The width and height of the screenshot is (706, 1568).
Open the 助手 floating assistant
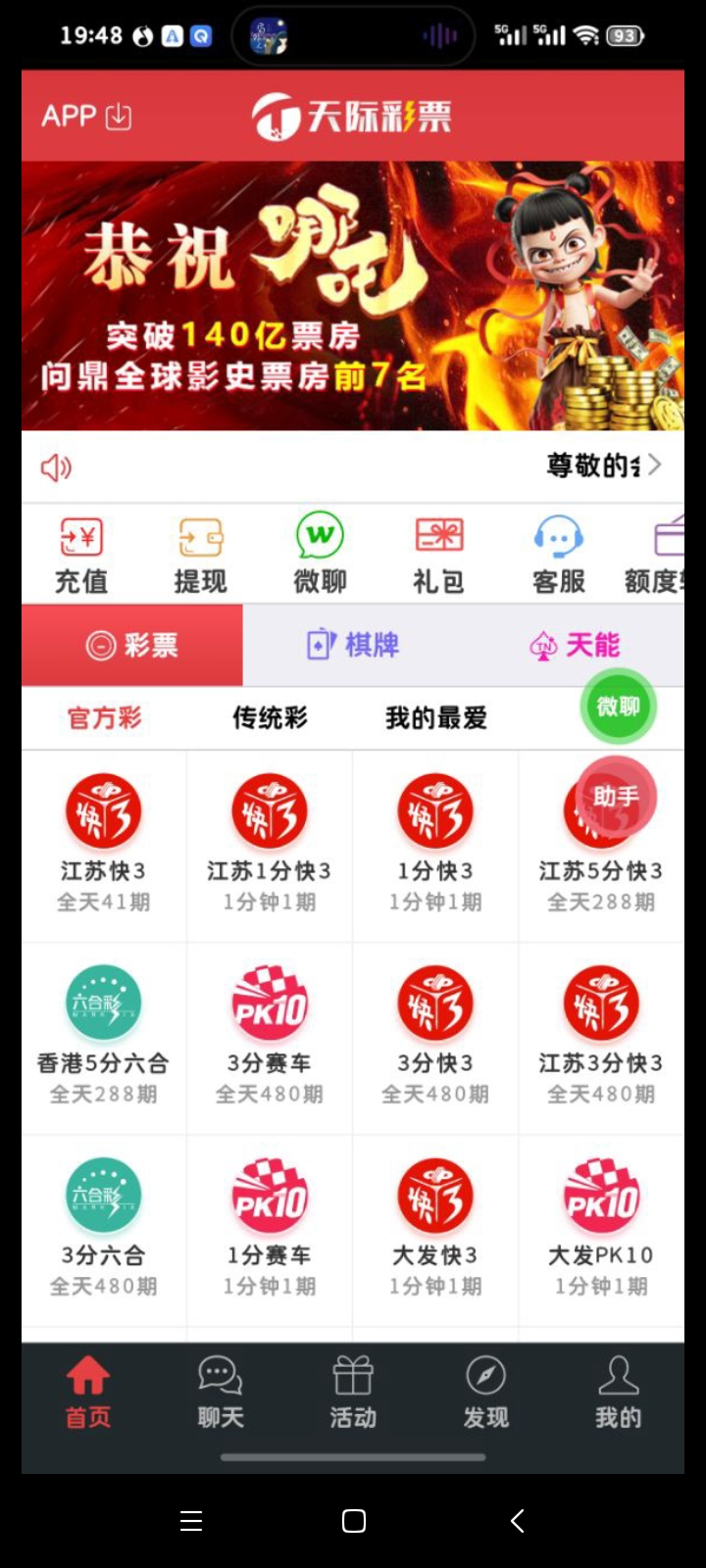click(x=616, y=797)
